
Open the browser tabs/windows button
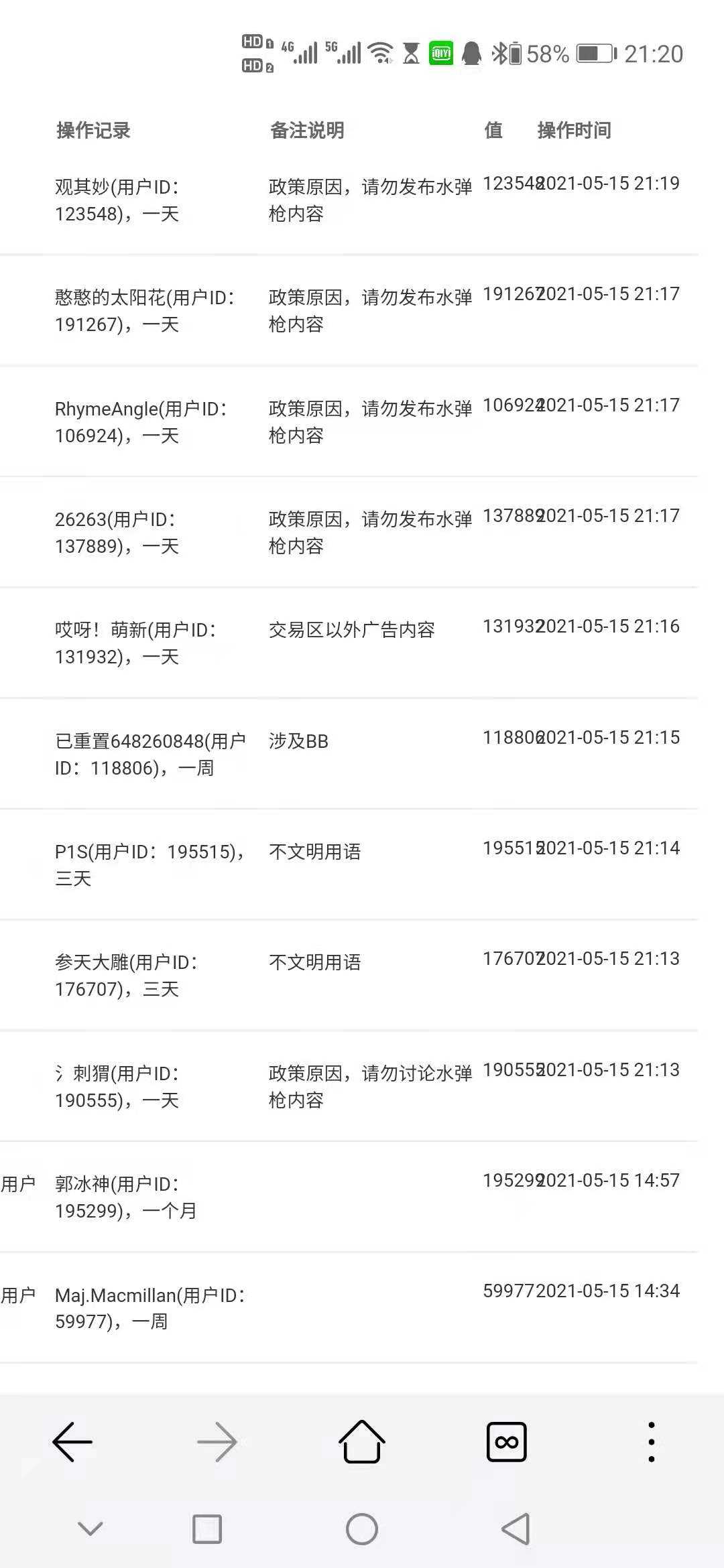click(x=507, y=1441)
